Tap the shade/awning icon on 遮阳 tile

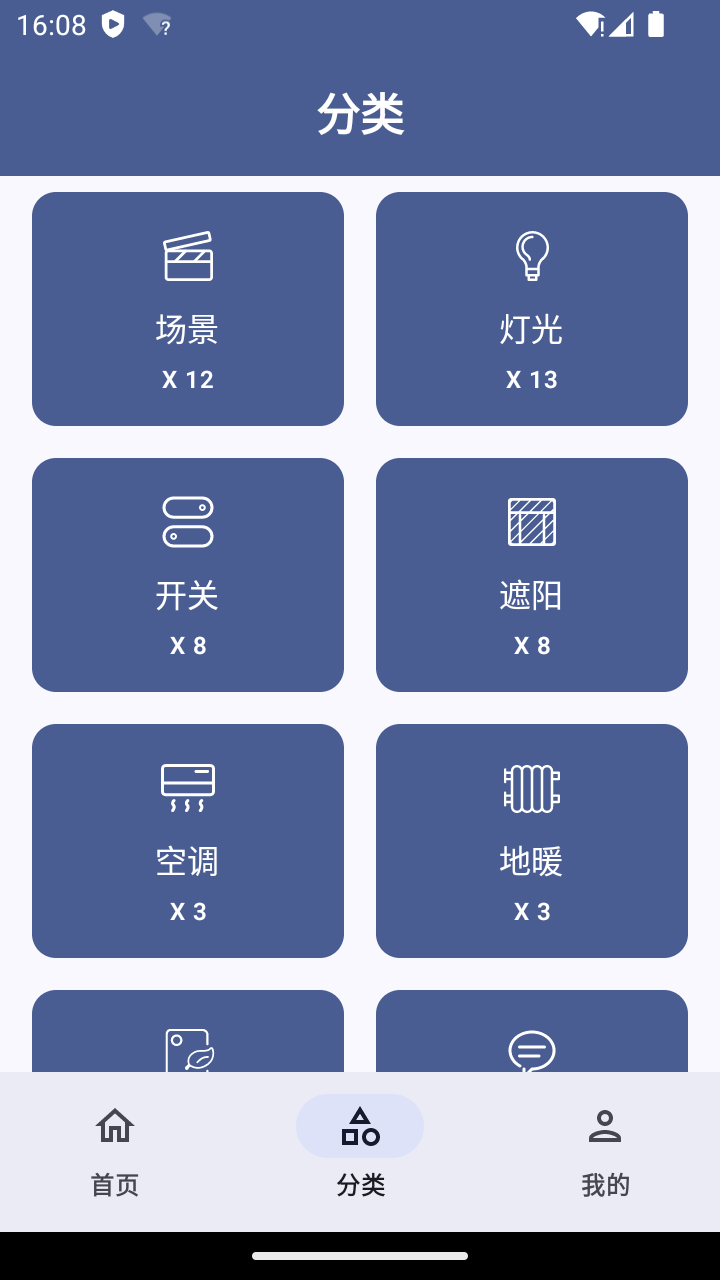[531, 522]
